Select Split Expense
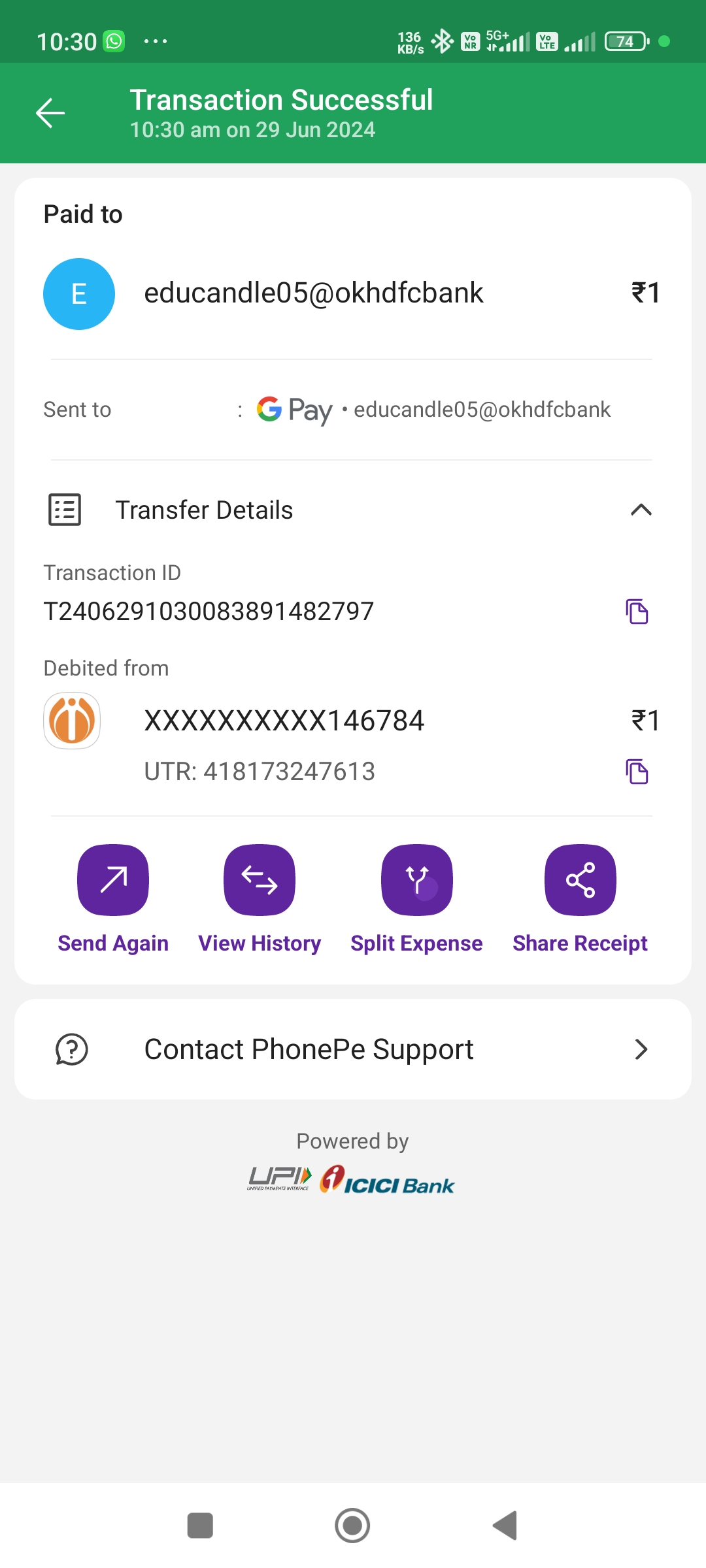Image resolution: width=706 pixels, height=1568 pixels. pos(416,880)
